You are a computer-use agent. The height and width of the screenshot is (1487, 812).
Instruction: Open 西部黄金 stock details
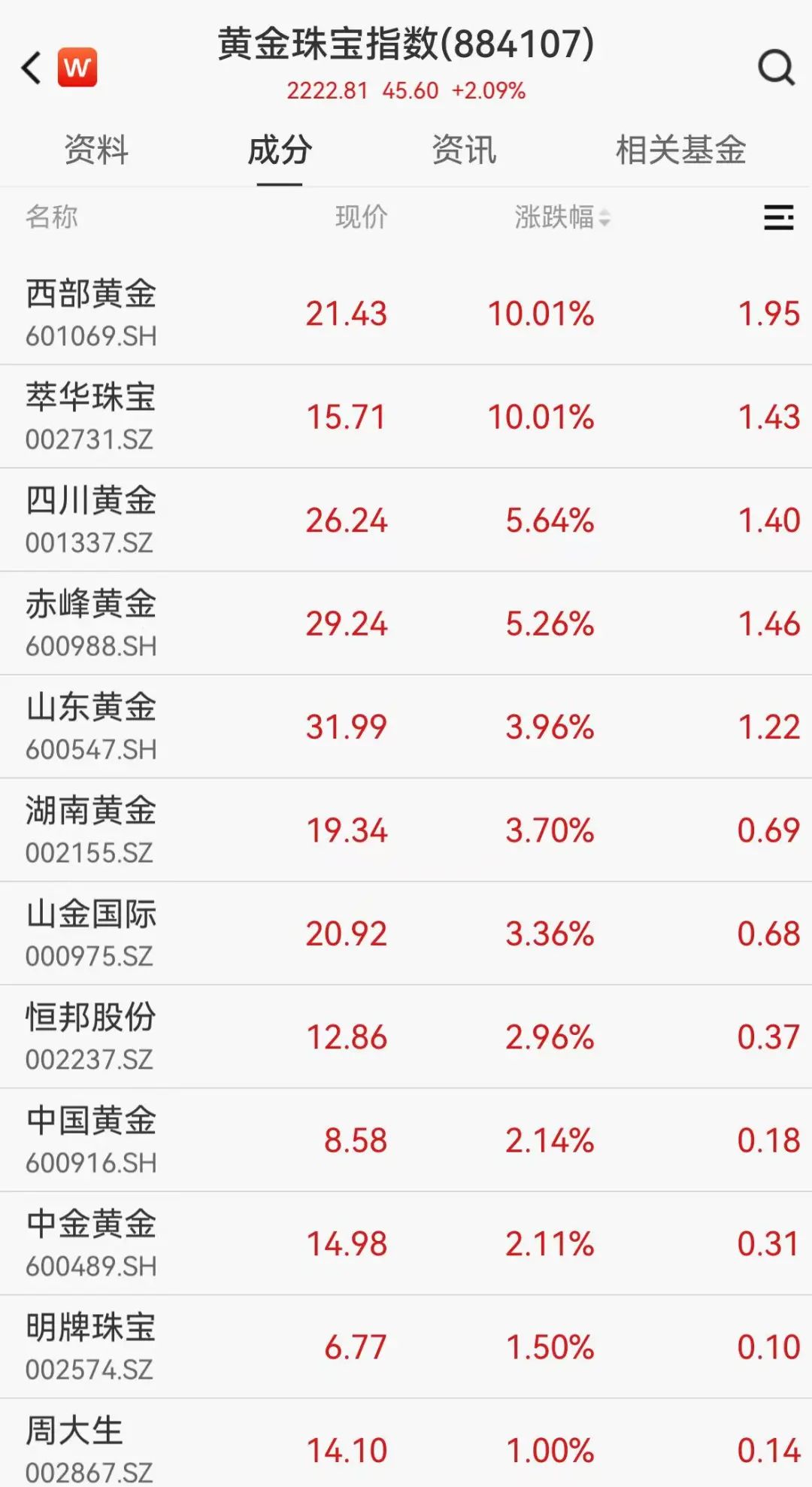tap(91, 312)
